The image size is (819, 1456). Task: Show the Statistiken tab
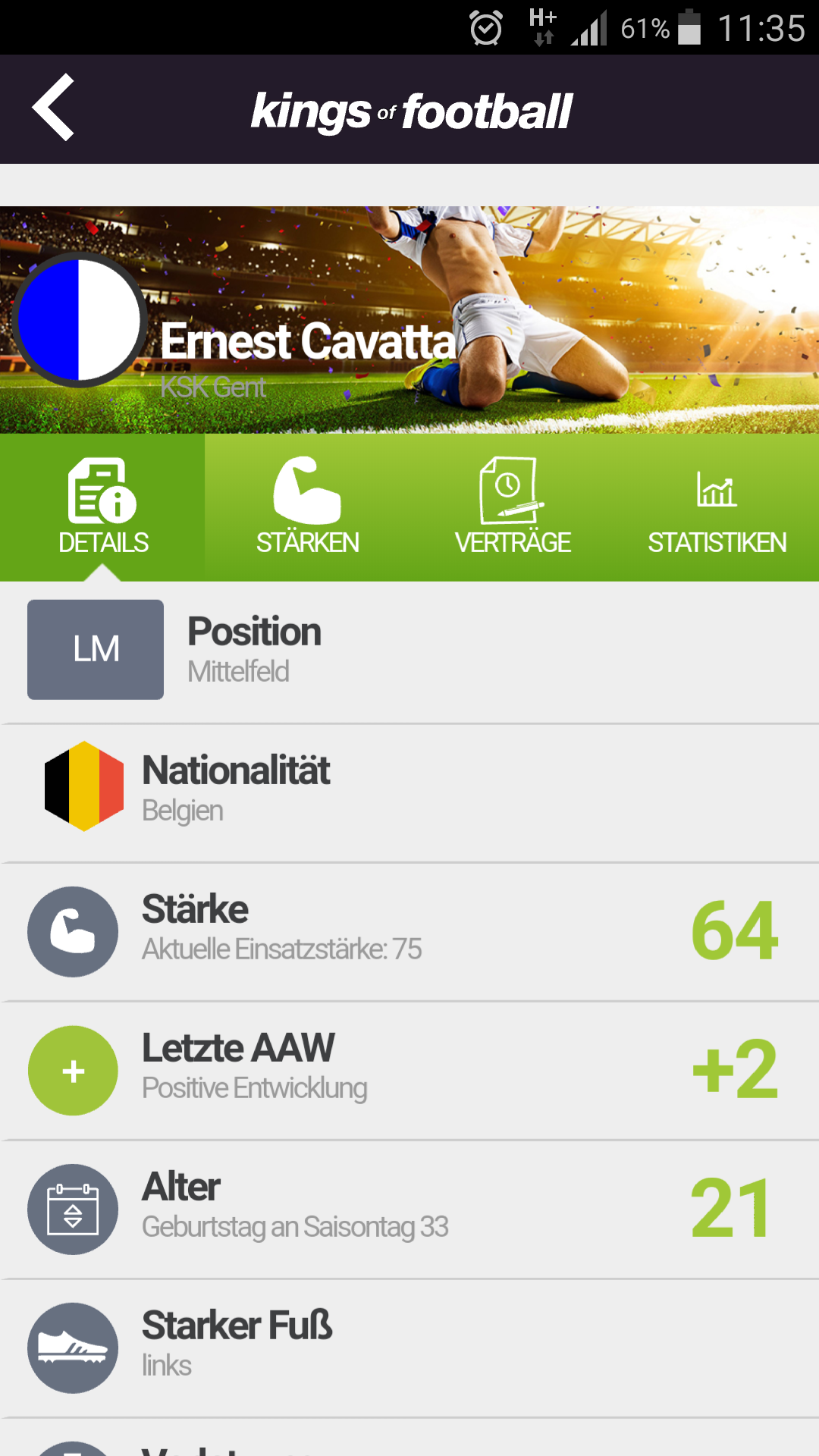coord(717,507)
